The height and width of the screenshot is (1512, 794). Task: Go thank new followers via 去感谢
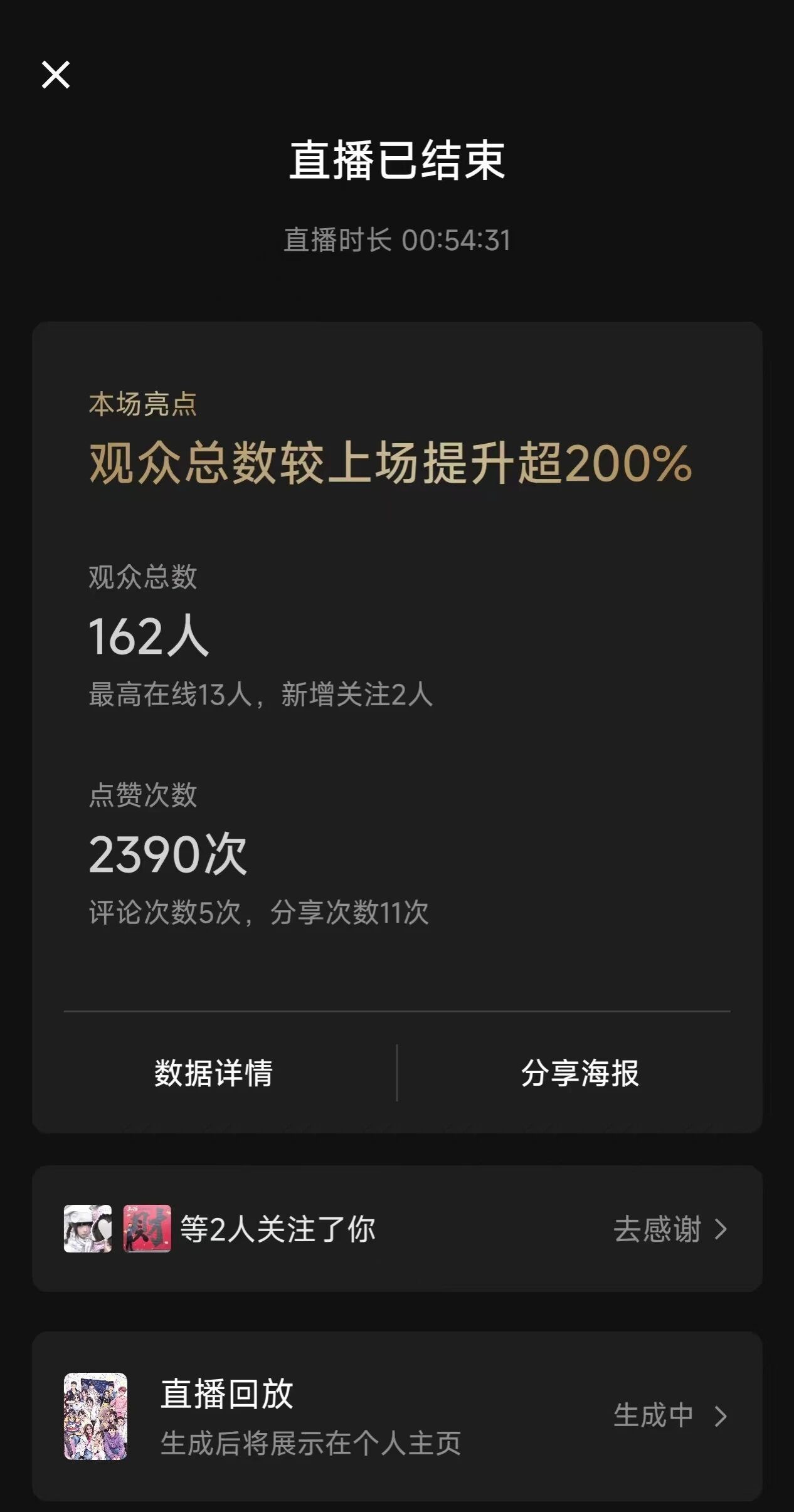670,1229
